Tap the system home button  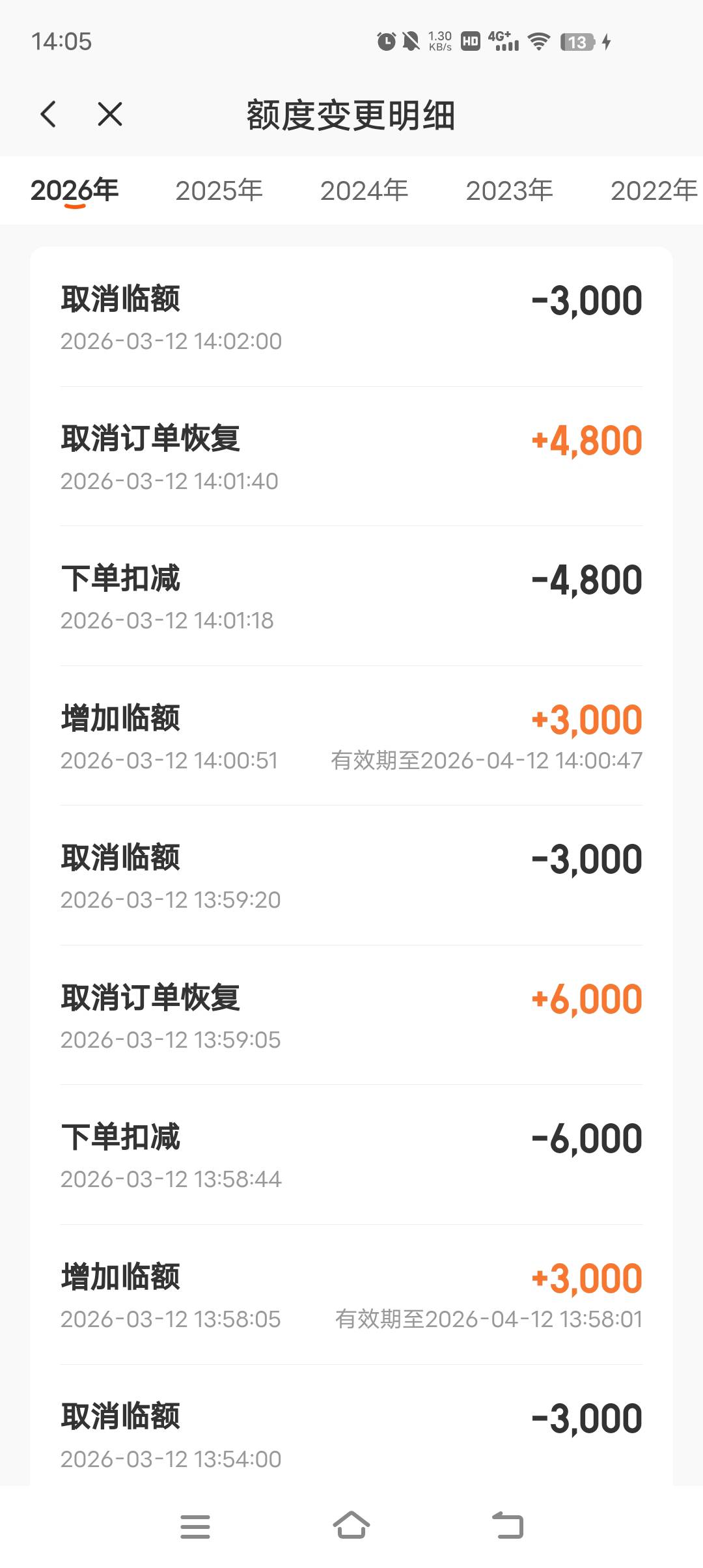351,1526
